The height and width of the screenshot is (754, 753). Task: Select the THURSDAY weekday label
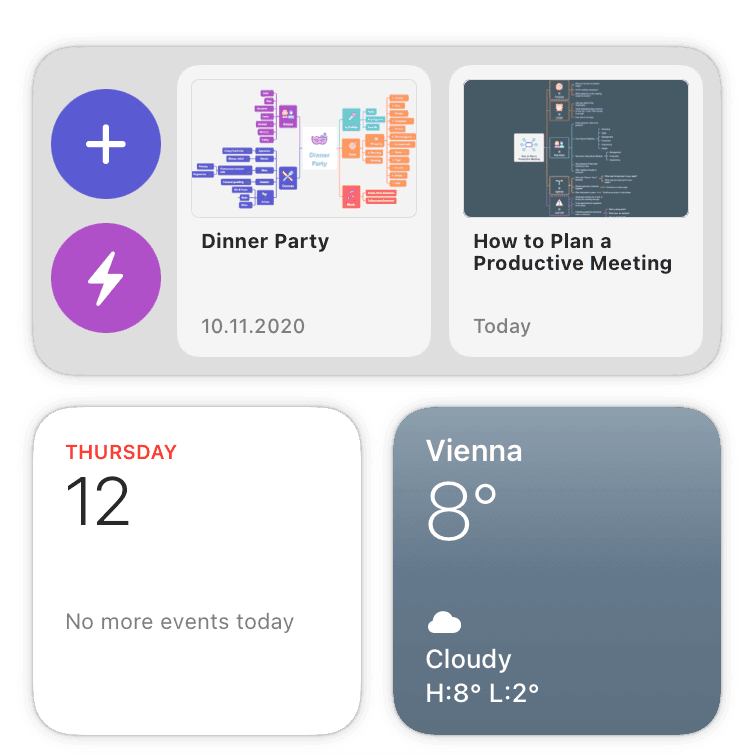point(120,452)
